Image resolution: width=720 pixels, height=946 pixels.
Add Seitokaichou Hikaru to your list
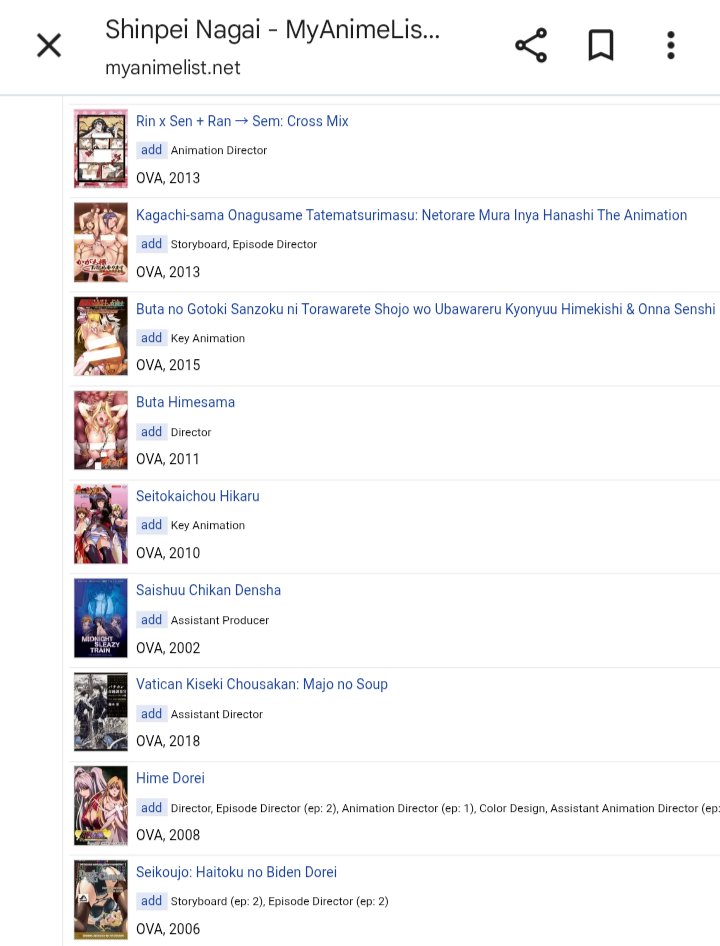pos(151,525)
